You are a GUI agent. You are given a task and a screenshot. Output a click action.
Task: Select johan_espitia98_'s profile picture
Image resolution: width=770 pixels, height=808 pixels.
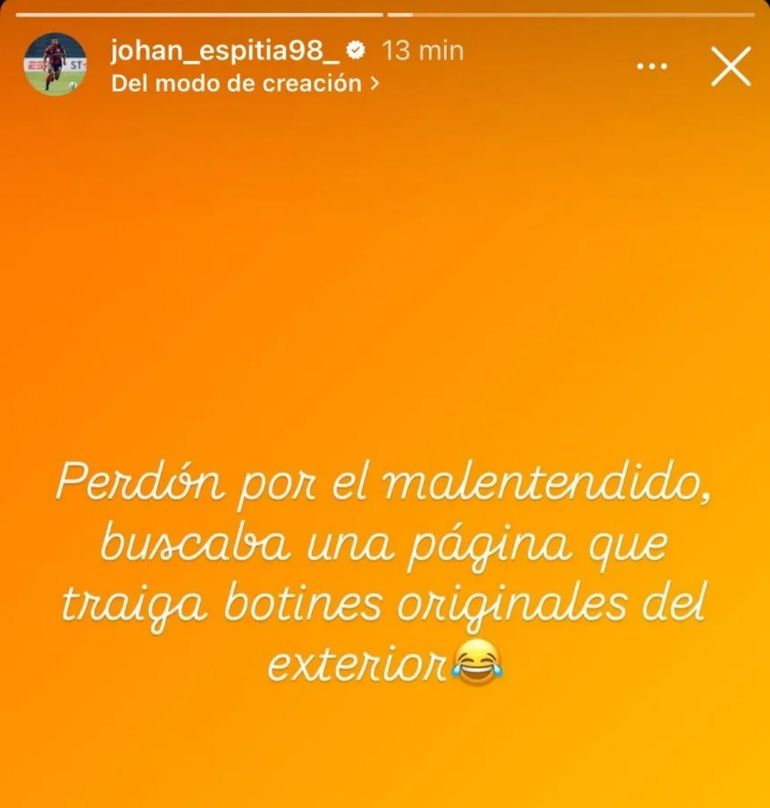pos(53,65)
